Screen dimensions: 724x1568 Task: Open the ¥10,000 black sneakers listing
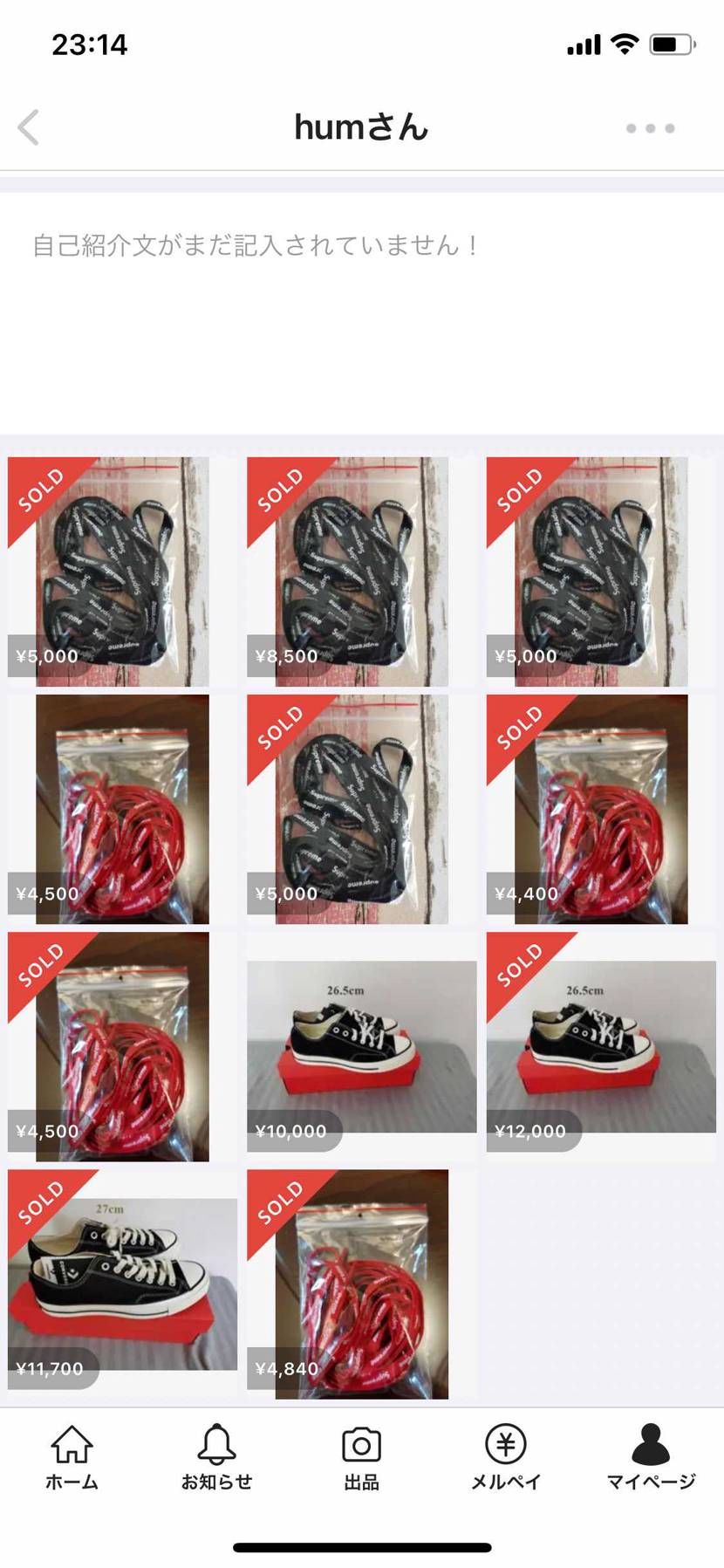tap(361, 1046)
